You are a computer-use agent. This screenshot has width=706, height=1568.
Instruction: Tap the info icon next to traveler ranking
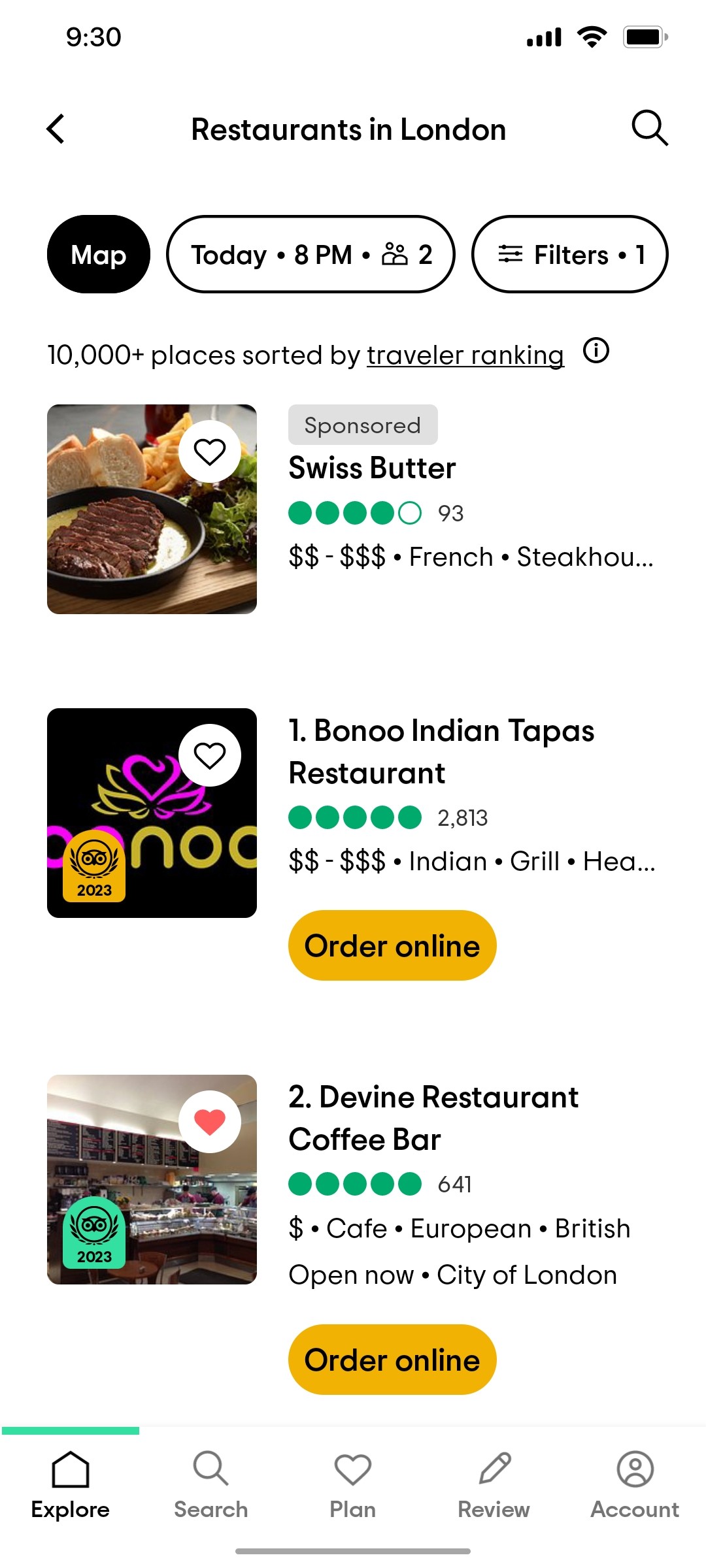tap(597, 352)
